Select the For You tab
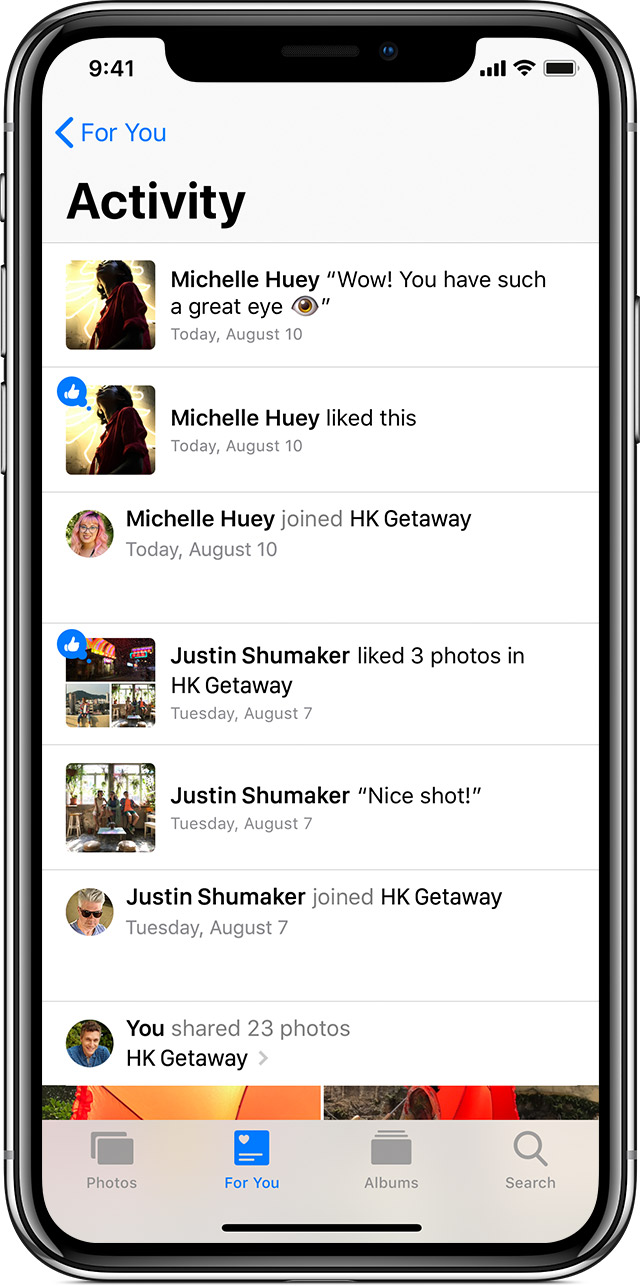Image resolution: width=640 pixels, height=1286 pixels. pos(252,1160)
